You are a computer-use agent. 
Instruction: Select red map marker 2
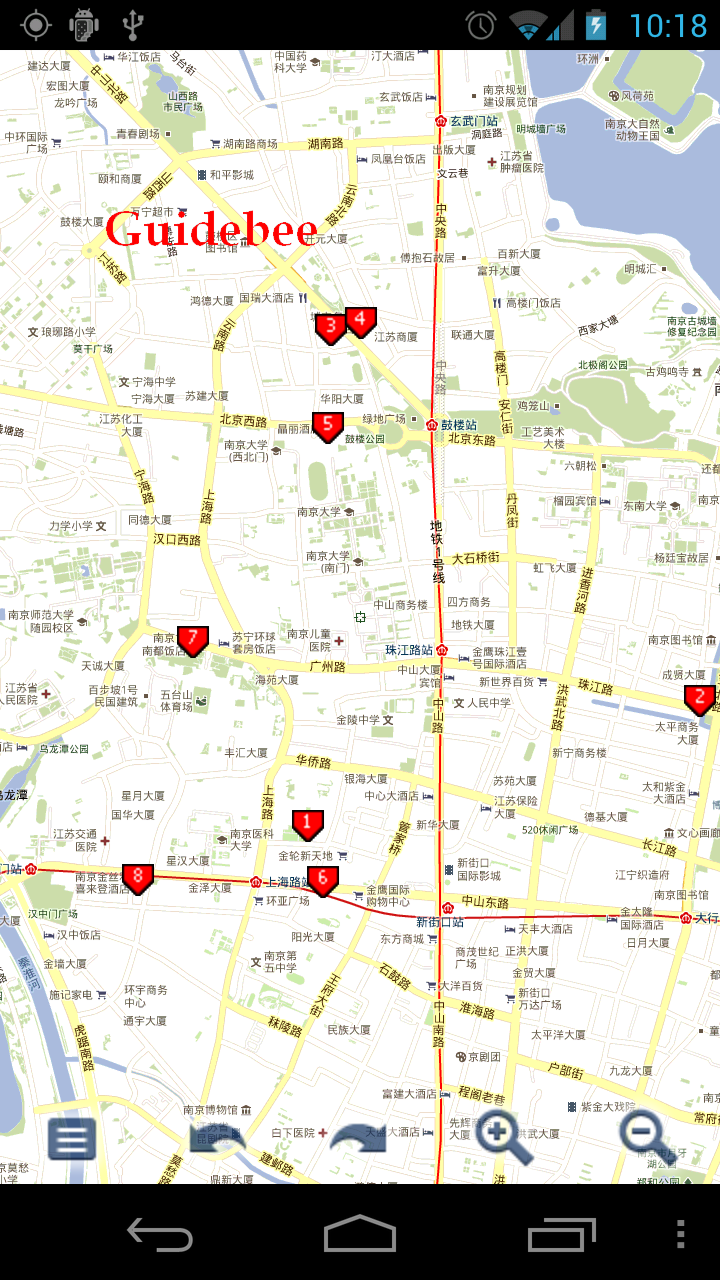(x=699, y=698)
